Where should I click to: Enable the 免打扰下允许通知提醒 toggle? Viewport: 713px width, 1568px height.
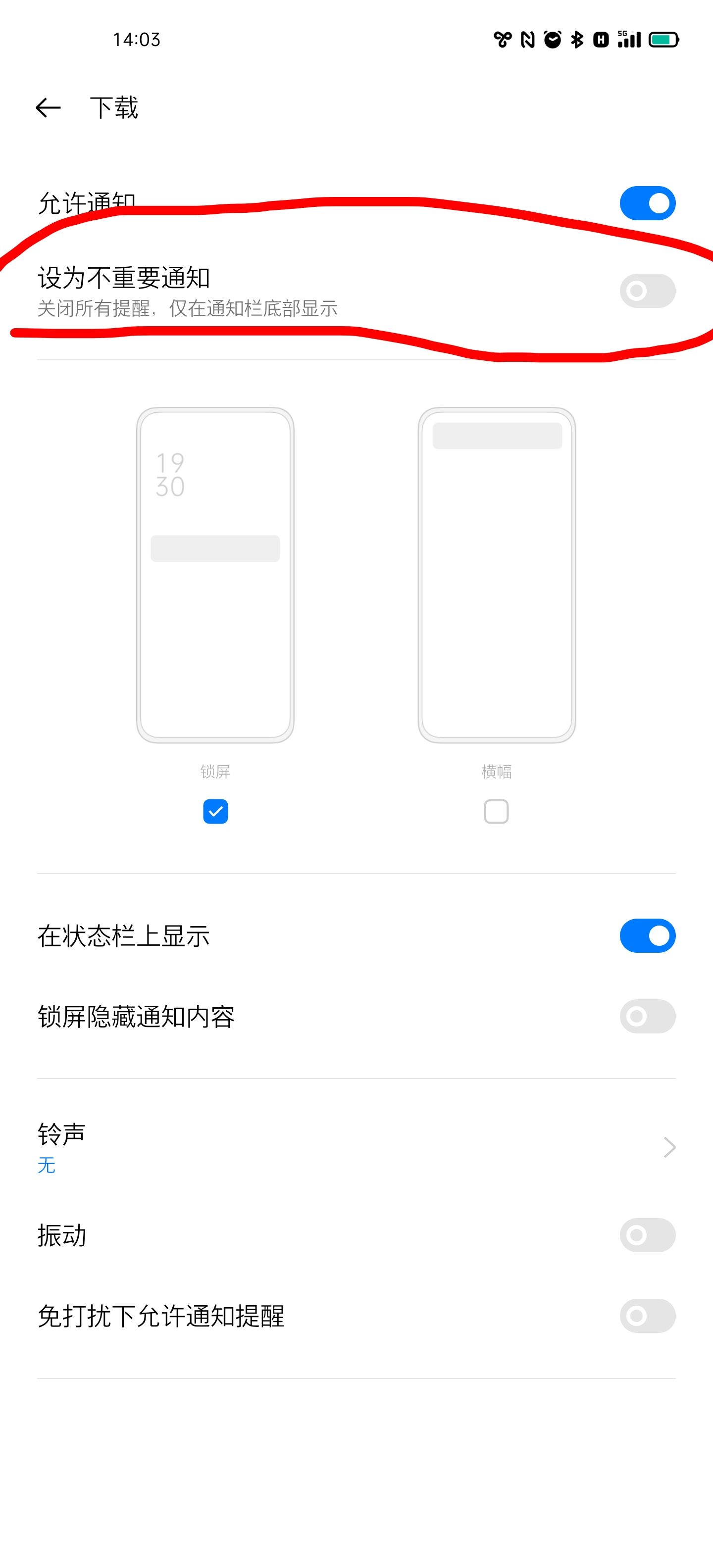[x=647, y=1317]
